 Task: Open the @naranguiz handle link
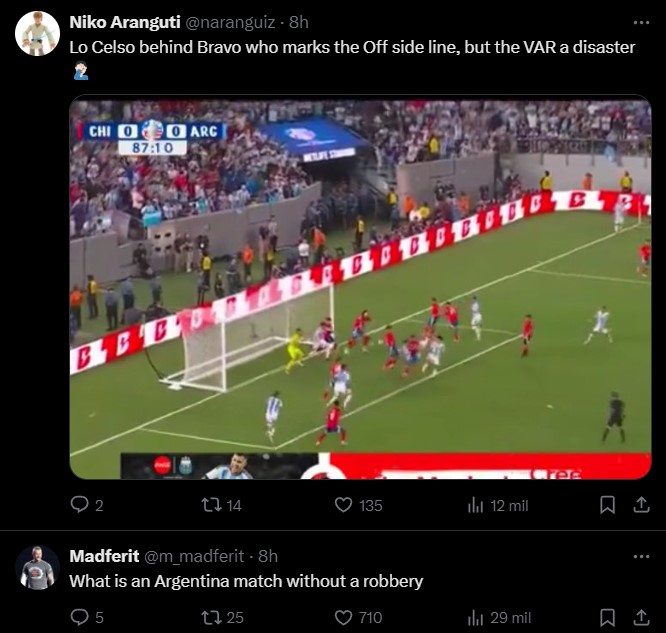click(228, 21)
